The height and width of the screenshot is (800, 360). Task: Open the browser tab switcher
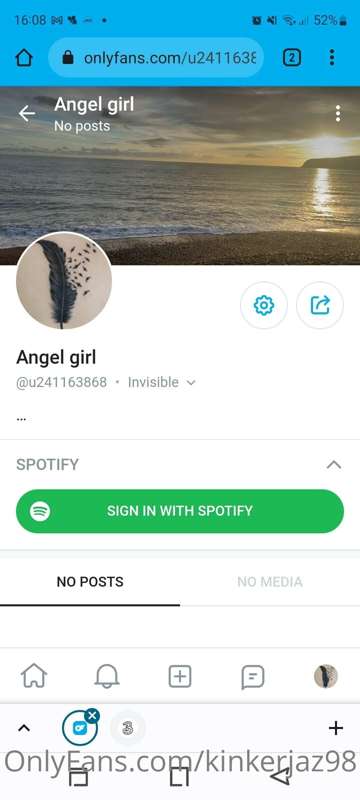pyautogui.click(x=292, y=58)
